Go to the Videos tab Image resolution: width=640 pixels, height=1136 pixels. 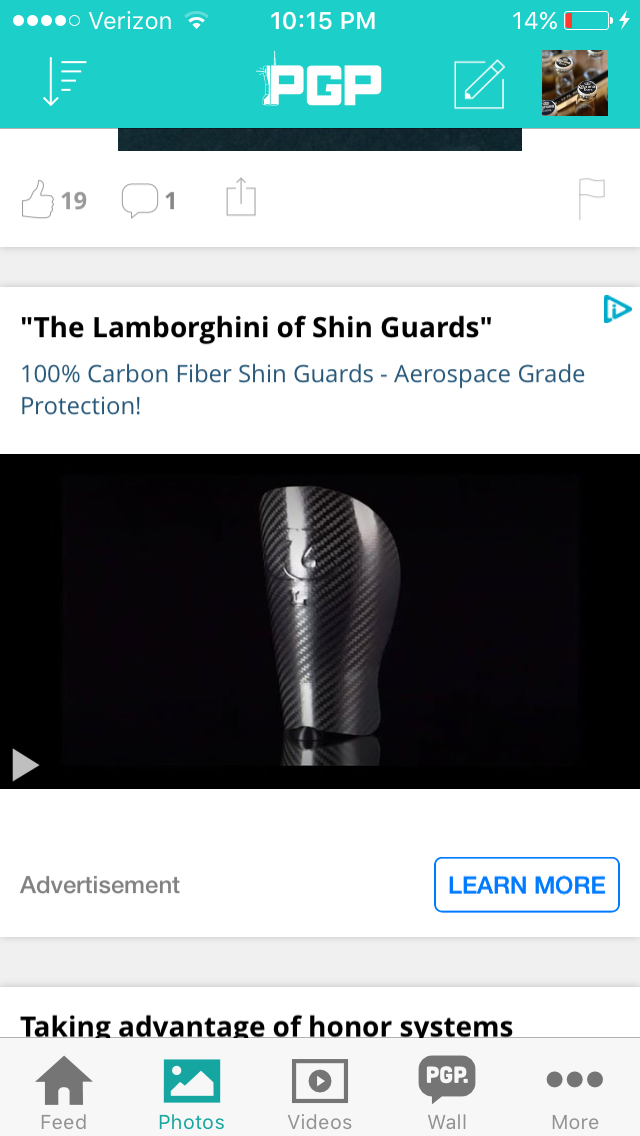tap(319, 1094)
